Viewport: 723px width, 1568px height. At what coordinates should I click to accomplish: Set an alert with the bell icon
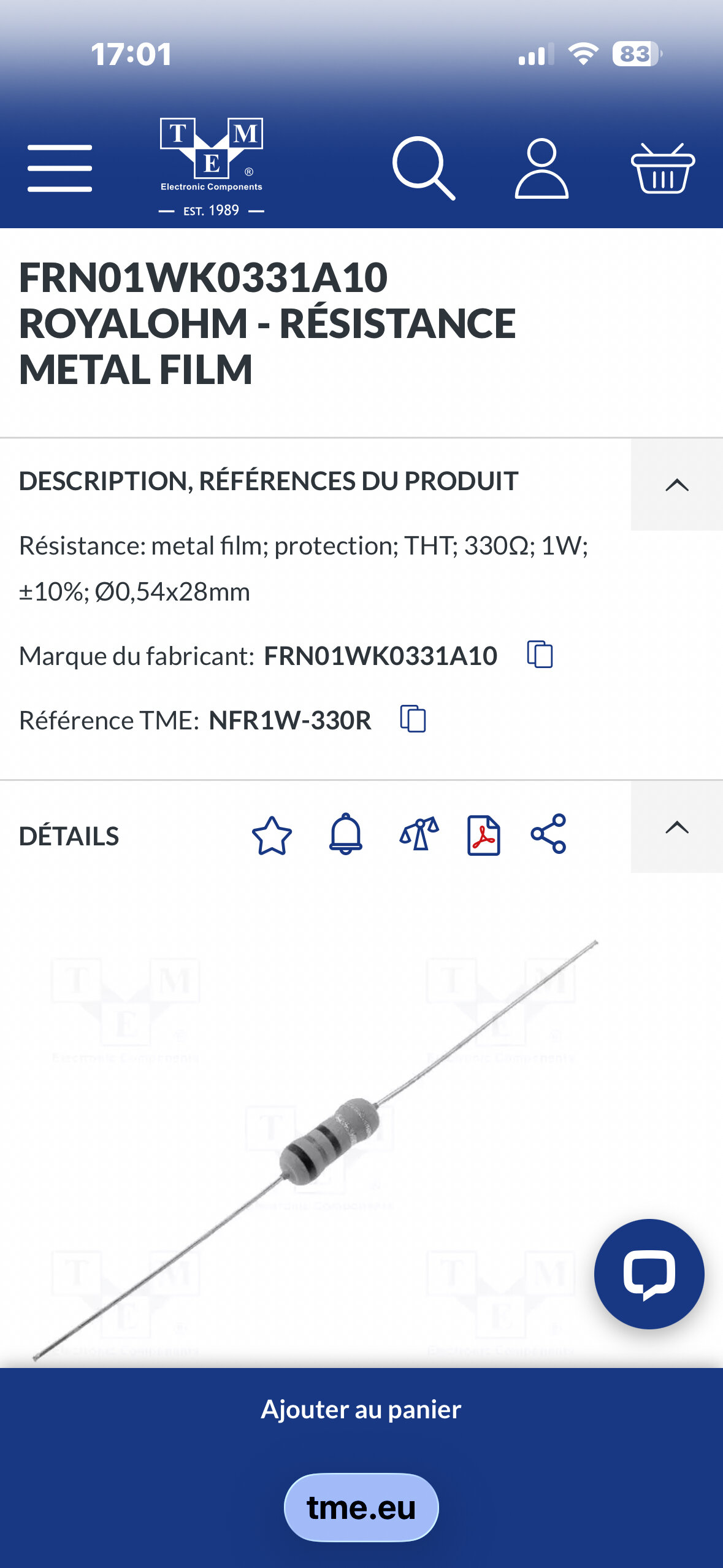pyautogui.click(x=346, y=834)
